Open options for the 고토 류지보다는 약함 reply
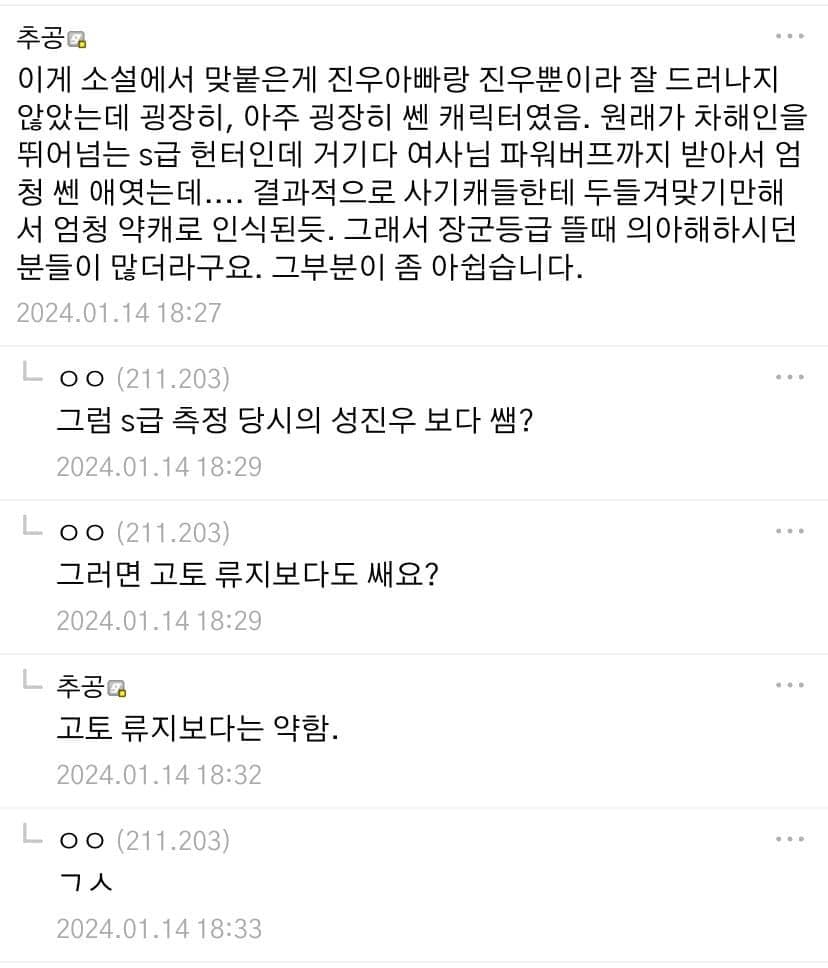This screenshot has height=968, width=828. (x=789, y=685)
